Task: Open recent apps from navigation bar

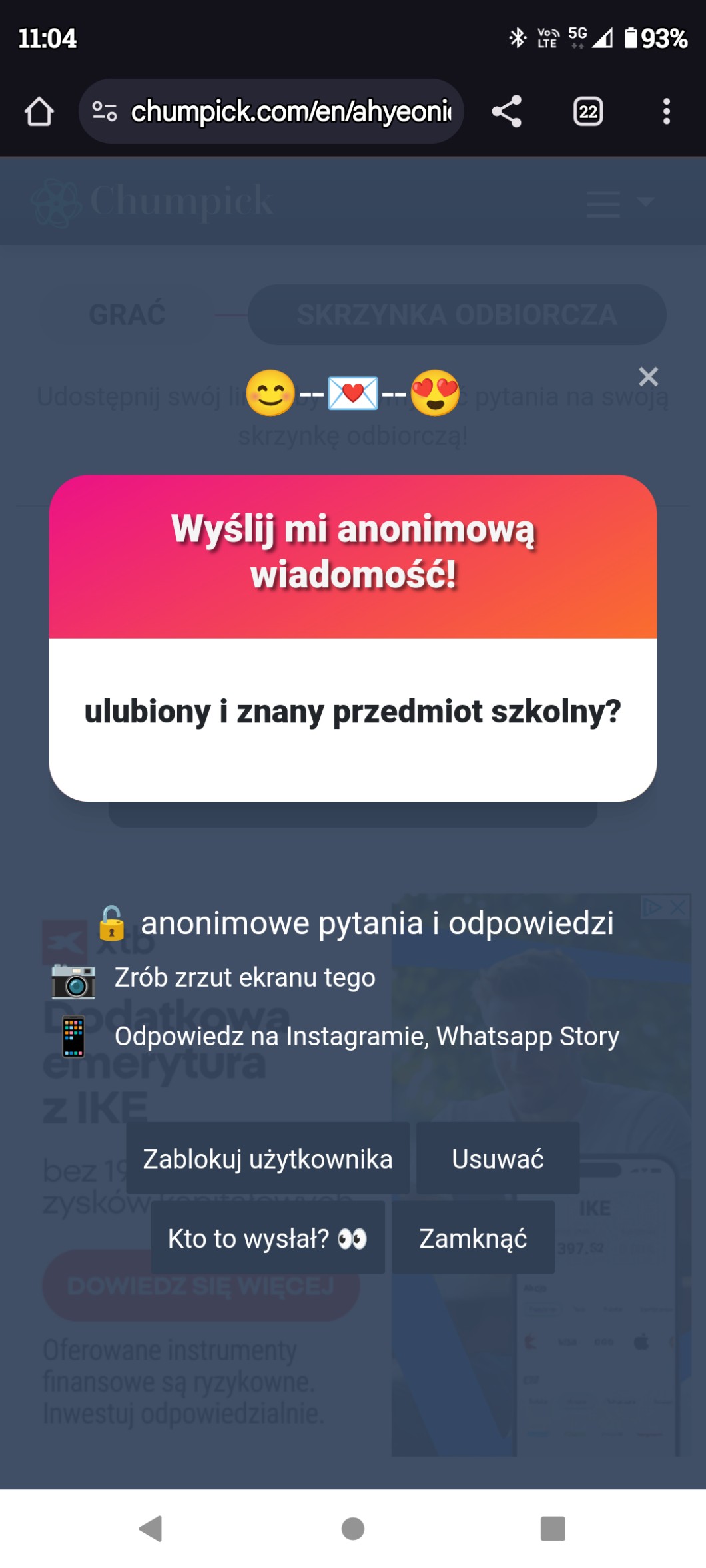Action: point(553,1528)
